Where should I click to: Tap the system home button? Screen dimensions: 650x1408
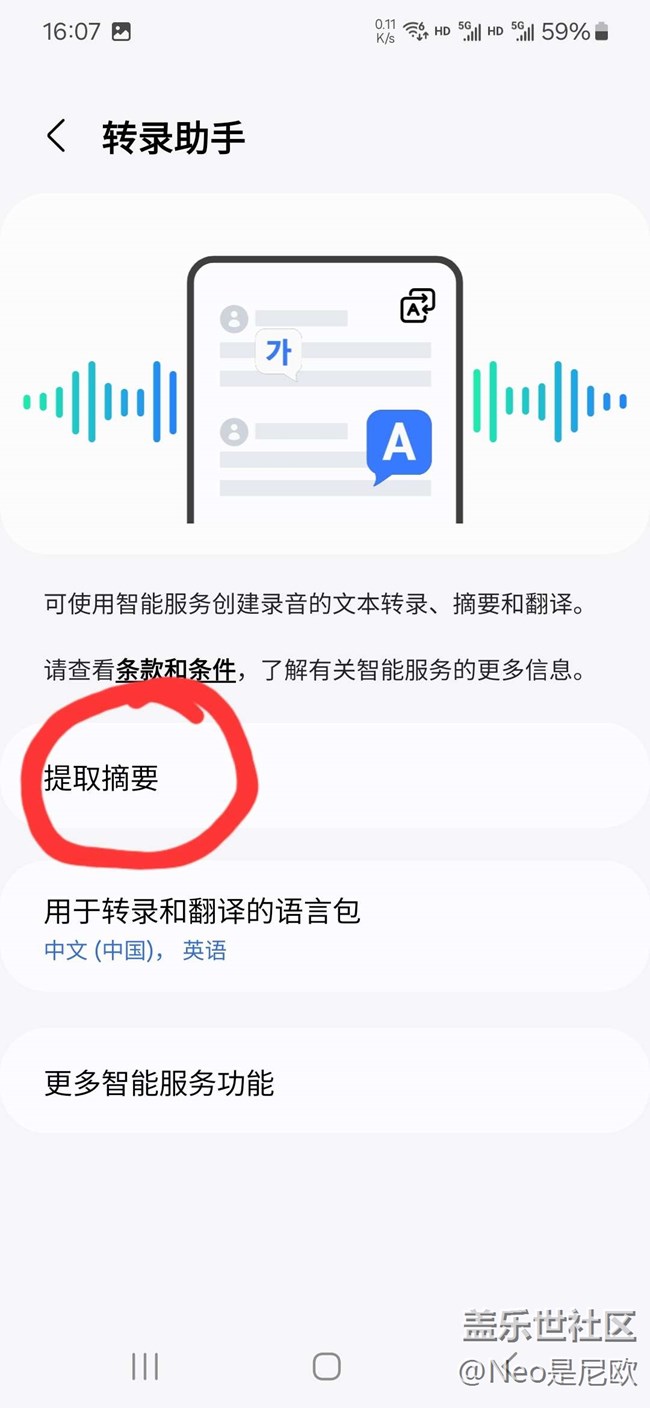pyautogui.click(x=326, y=1367)
